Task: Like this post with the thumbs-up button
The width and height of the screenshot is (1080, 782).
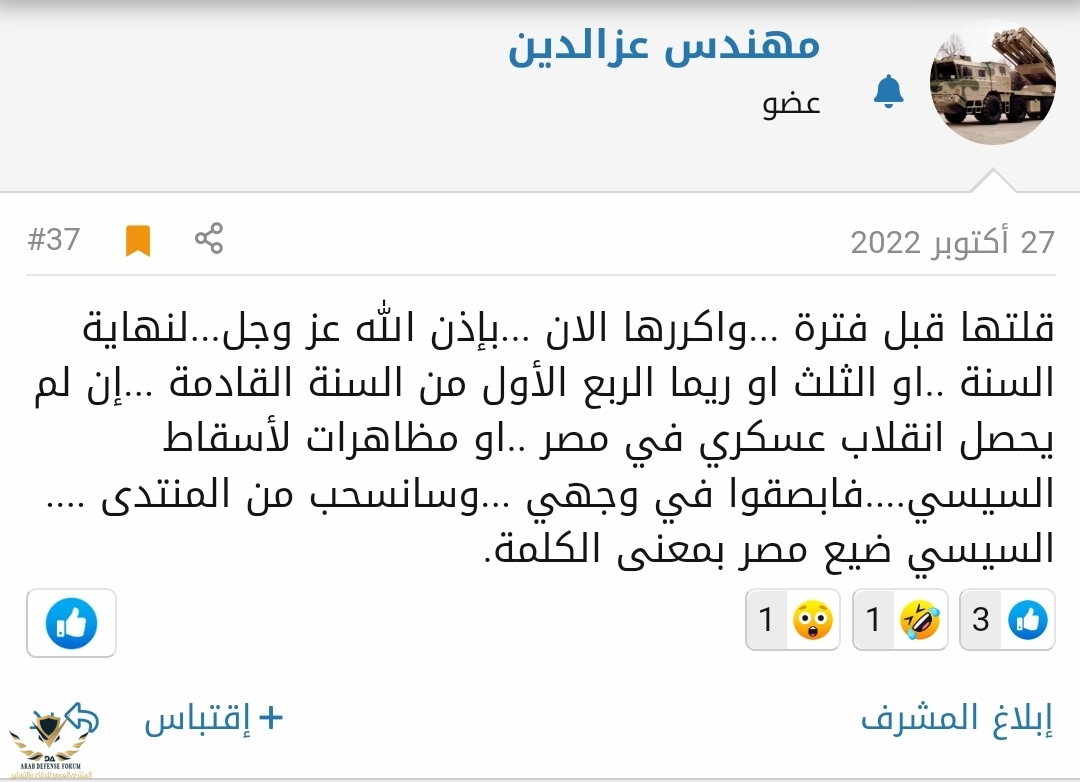Action: 71,624
